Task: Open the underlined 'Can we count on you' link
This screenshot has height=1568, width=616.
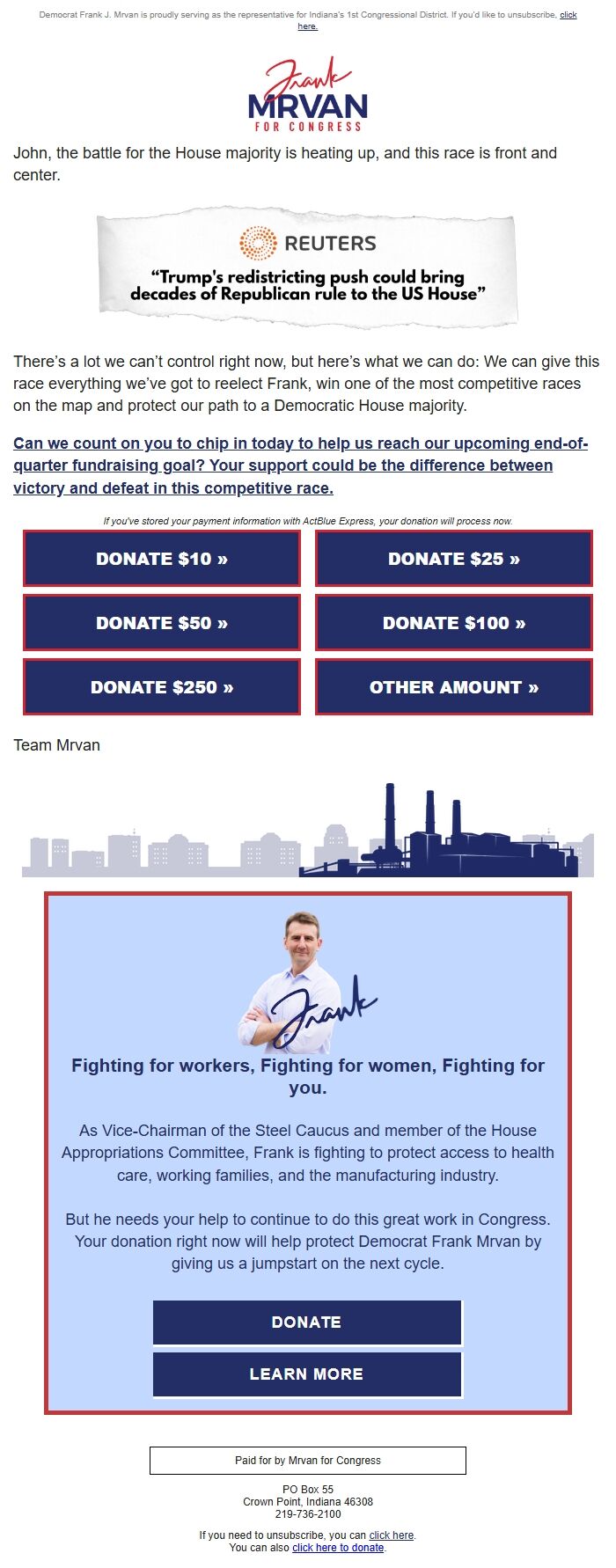Action: [x=300, y=465]
